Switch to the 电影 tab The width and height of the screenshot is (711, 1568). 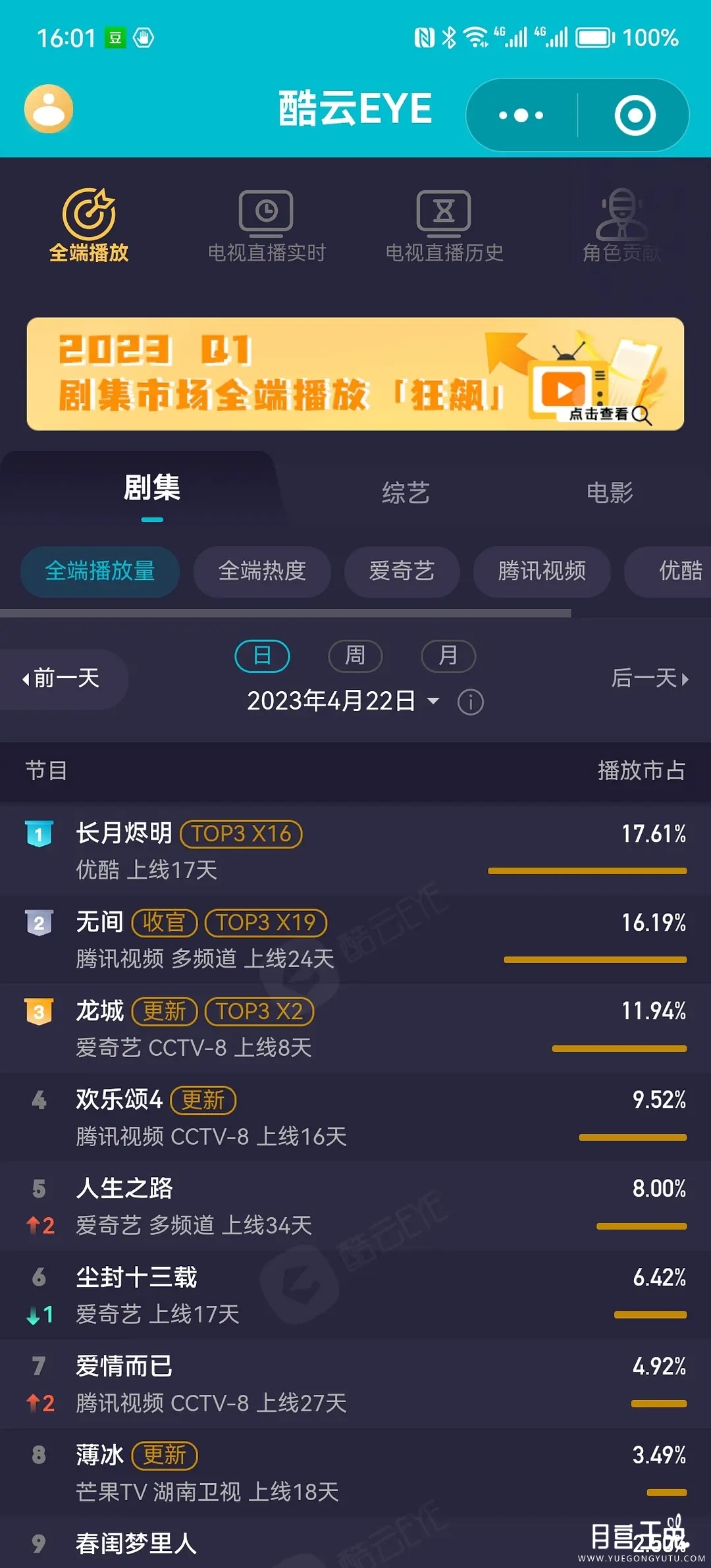pyautogui.click(x=610, y=492)
